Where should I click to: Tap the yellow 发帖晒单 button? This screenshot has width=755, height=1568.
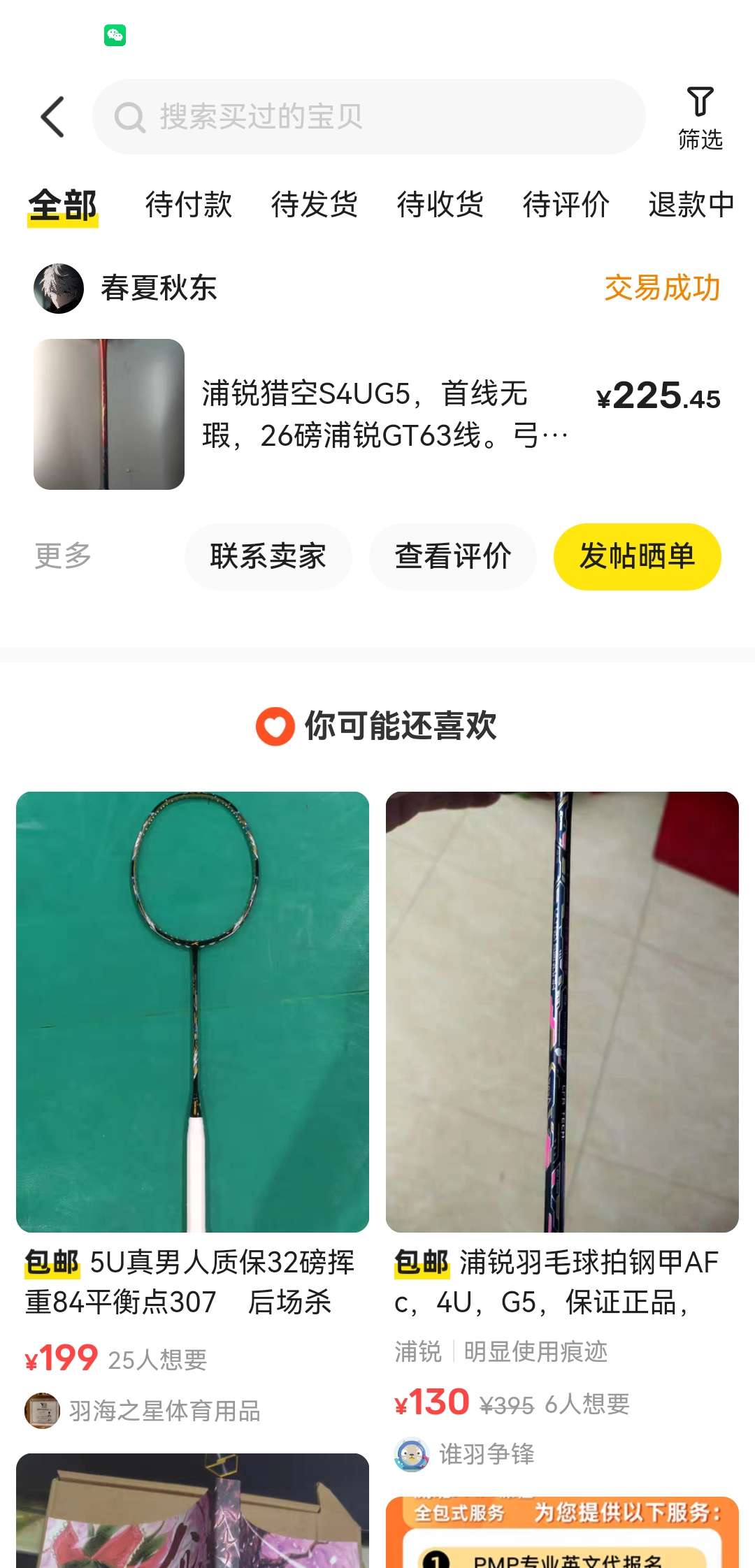click(x=637, y=557)
